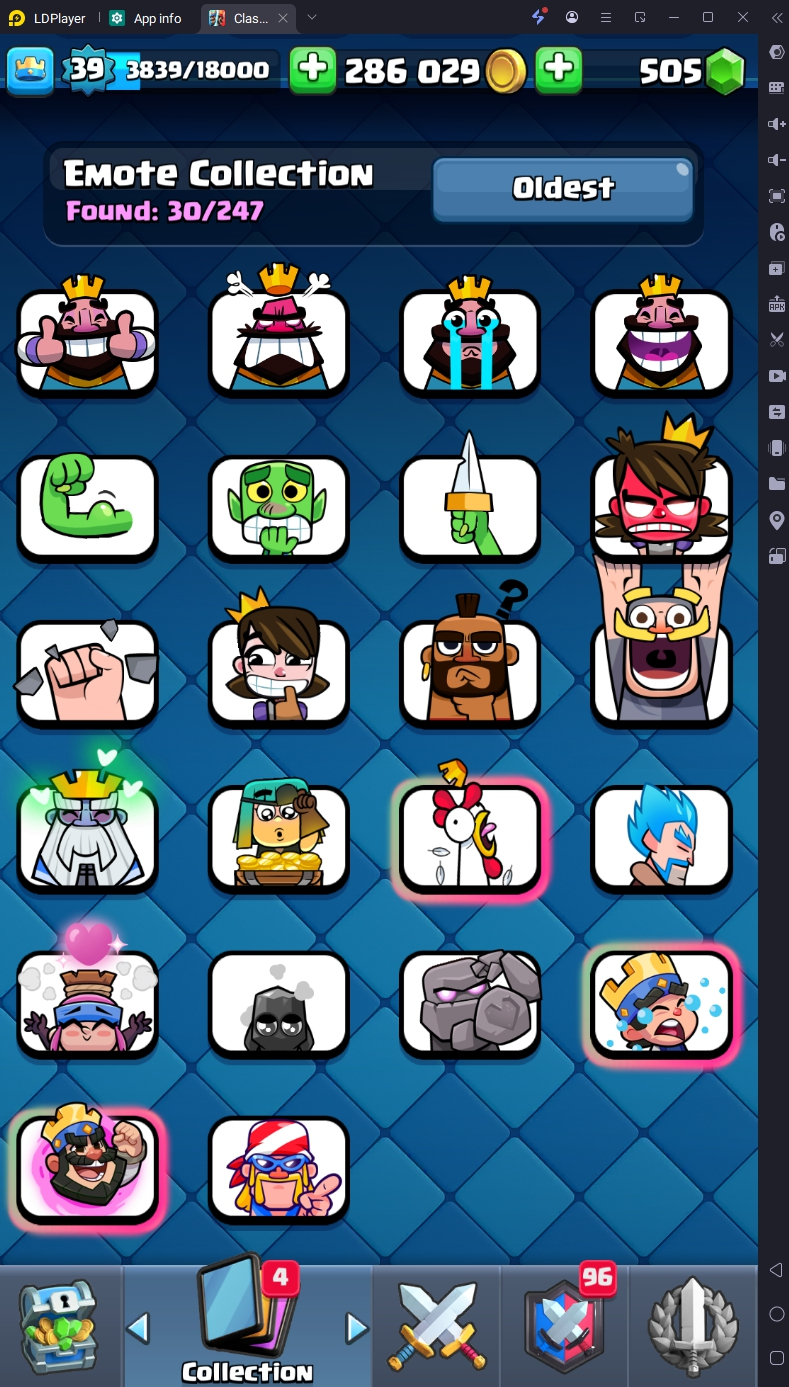Select the hog rider question-mark emote

point(470,670)
